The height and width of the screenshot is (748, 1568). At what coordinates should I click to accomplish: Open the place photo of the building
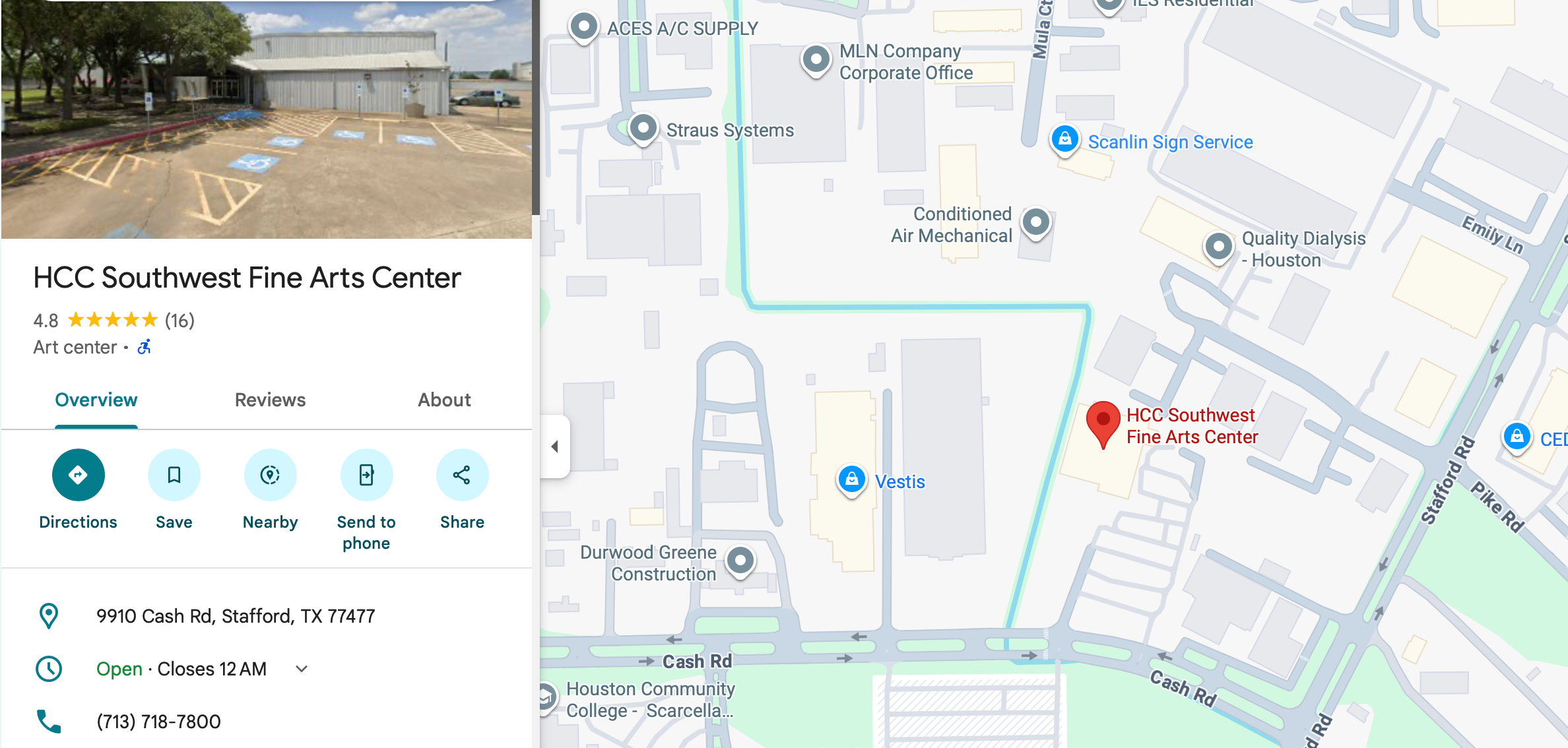pyautogui.click(x=266, y=119)
